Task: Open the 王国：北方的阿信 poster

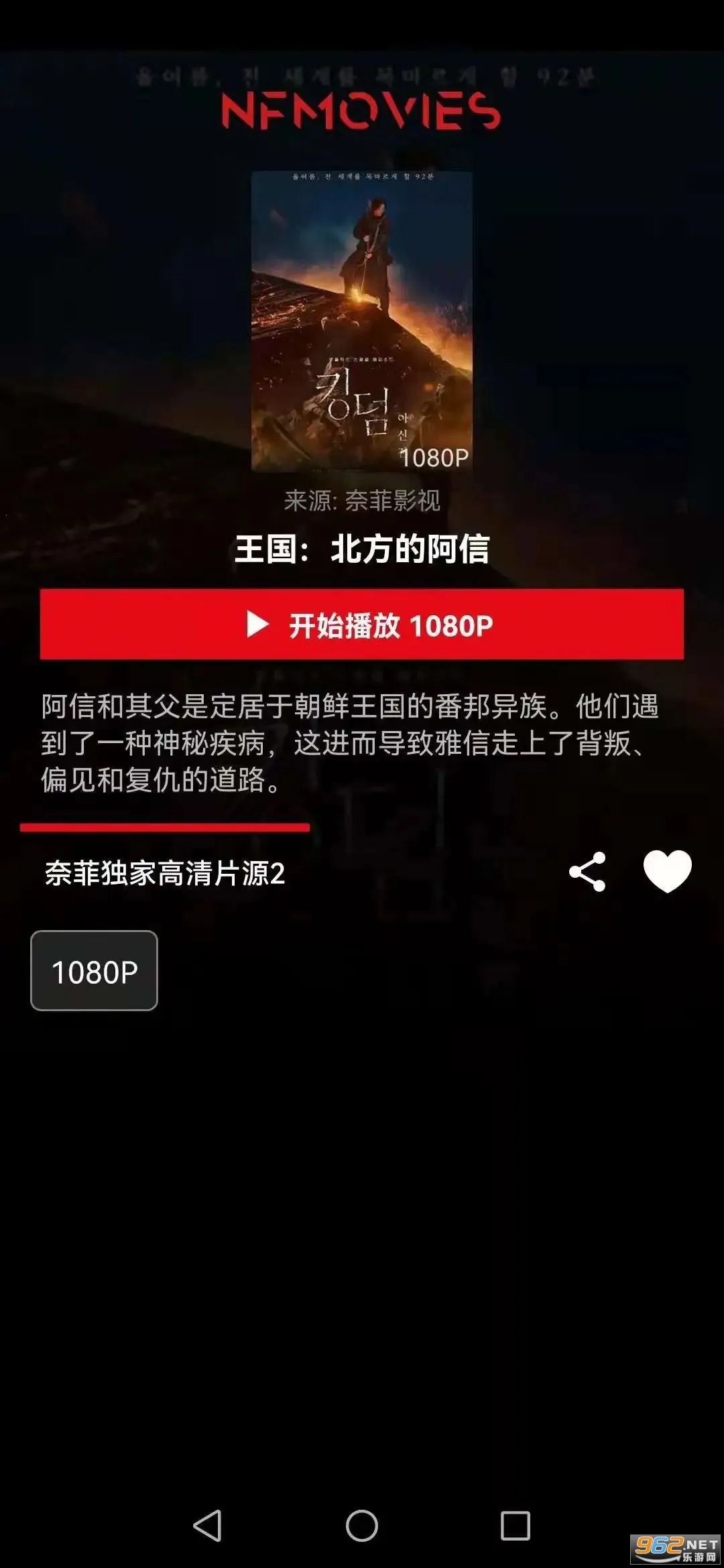Action: (x=362, y=322)
